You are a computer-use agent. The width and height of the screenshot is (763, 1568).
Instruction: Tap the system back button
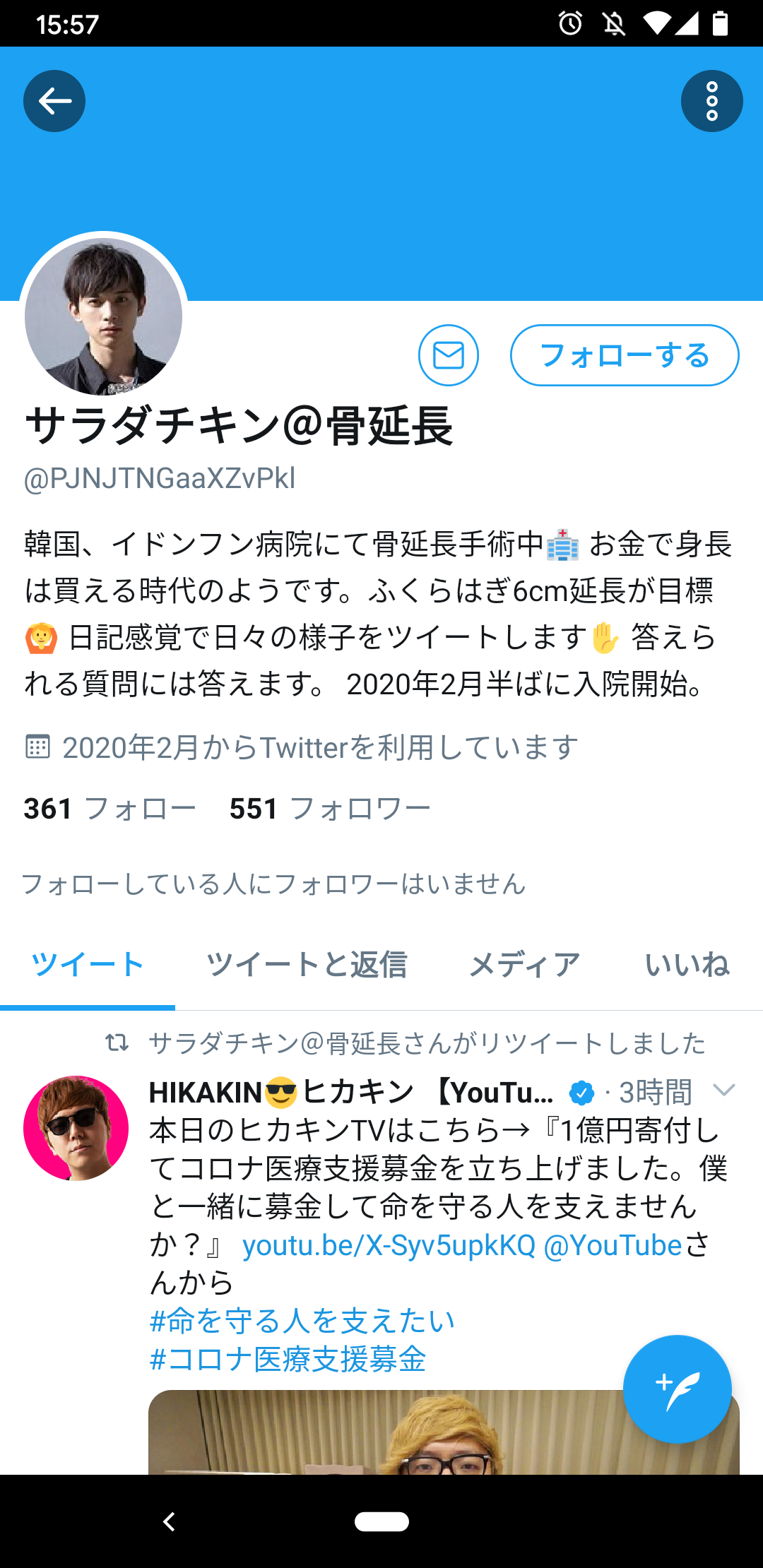click(169, 1521)
